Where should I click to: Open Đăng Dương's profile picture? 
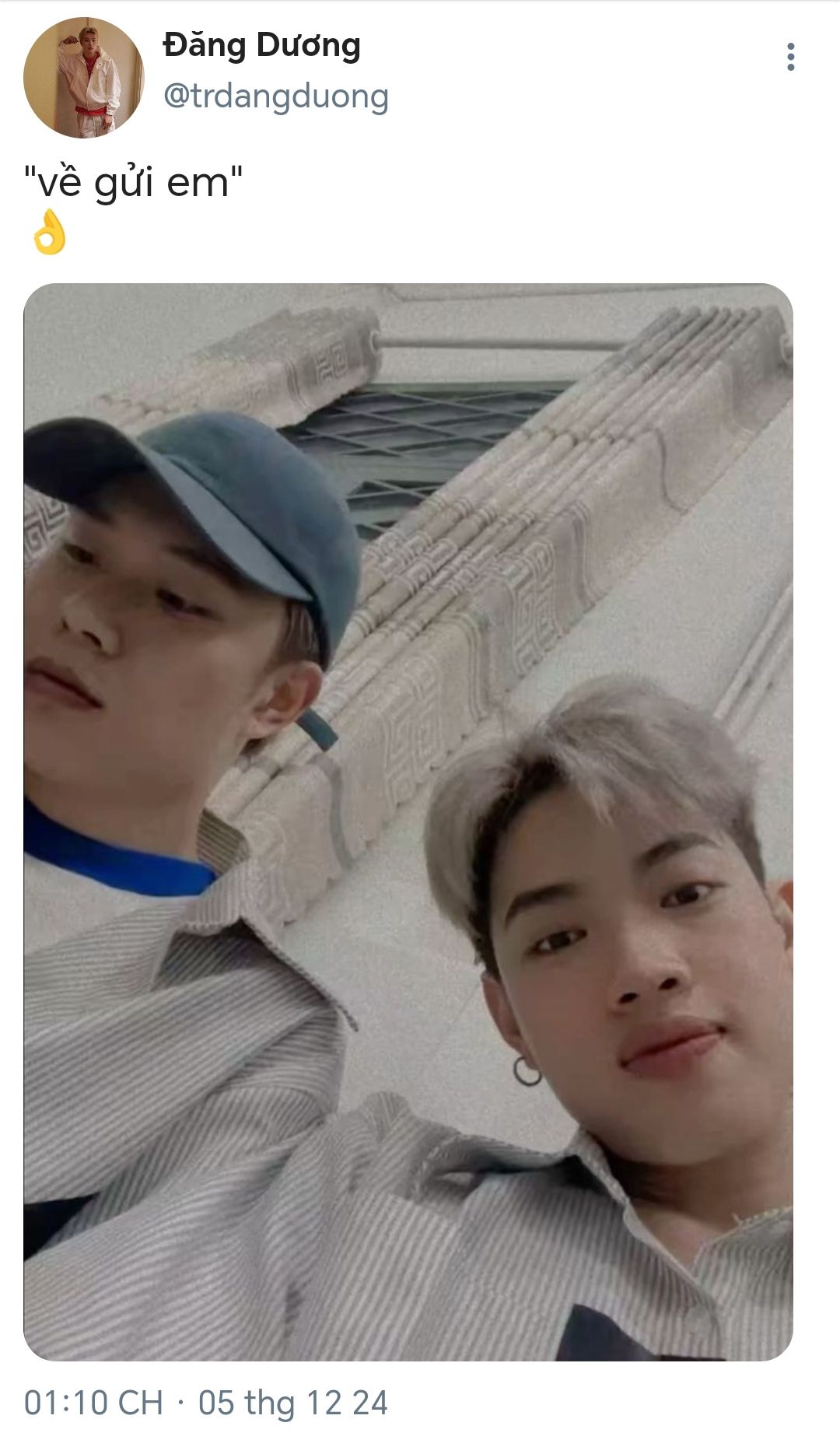[x=84, y=78]
